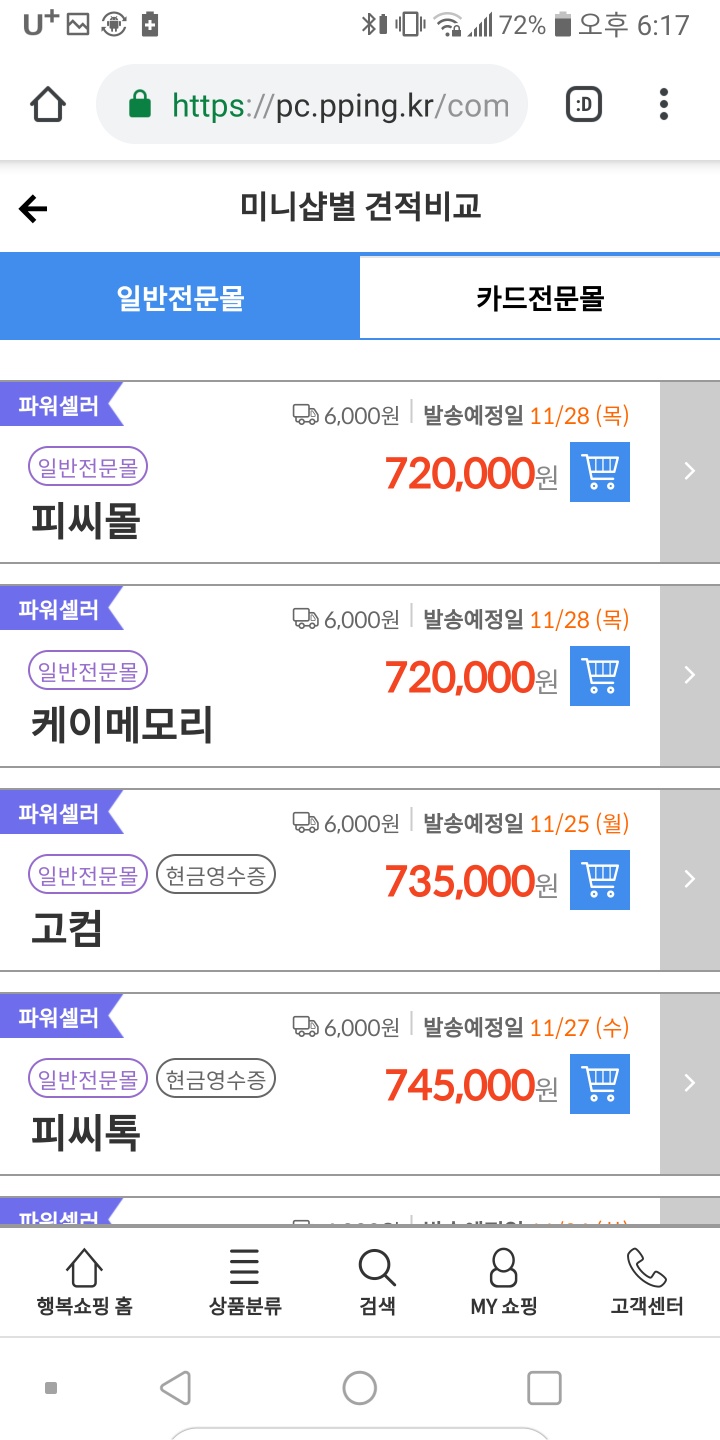Image resolution: width=720 pixels, height=1440 pixels.
Task: Add 고컴 offer to cart
Action: [x=600, y=880]
